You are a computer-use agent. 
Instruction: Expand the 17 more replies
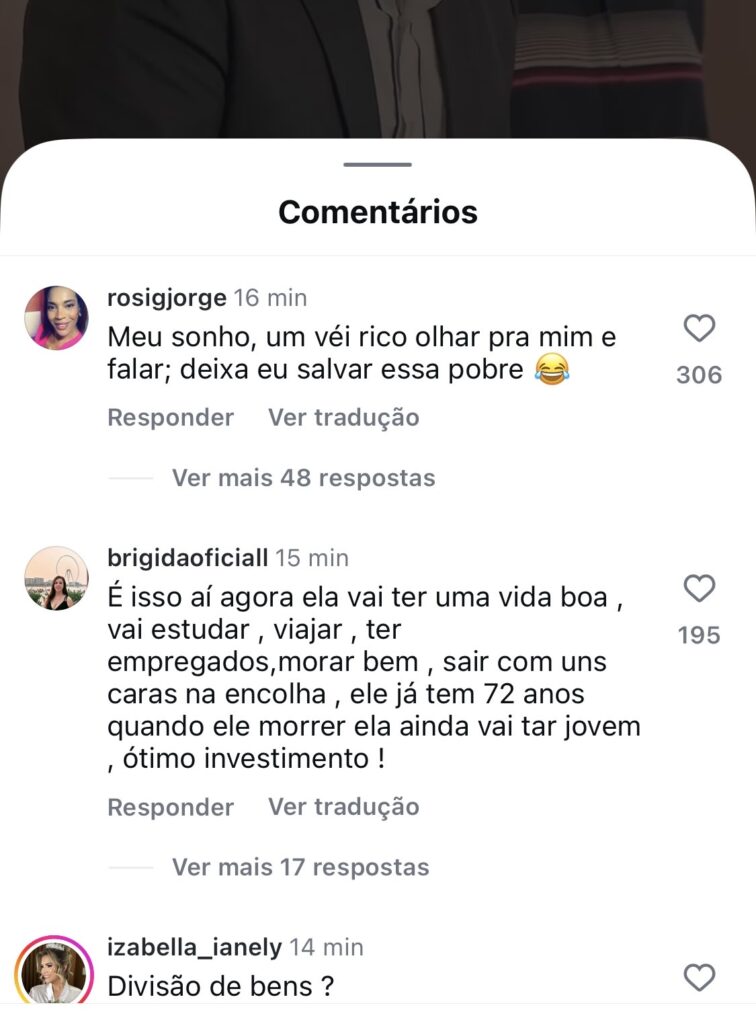point(300,867)
